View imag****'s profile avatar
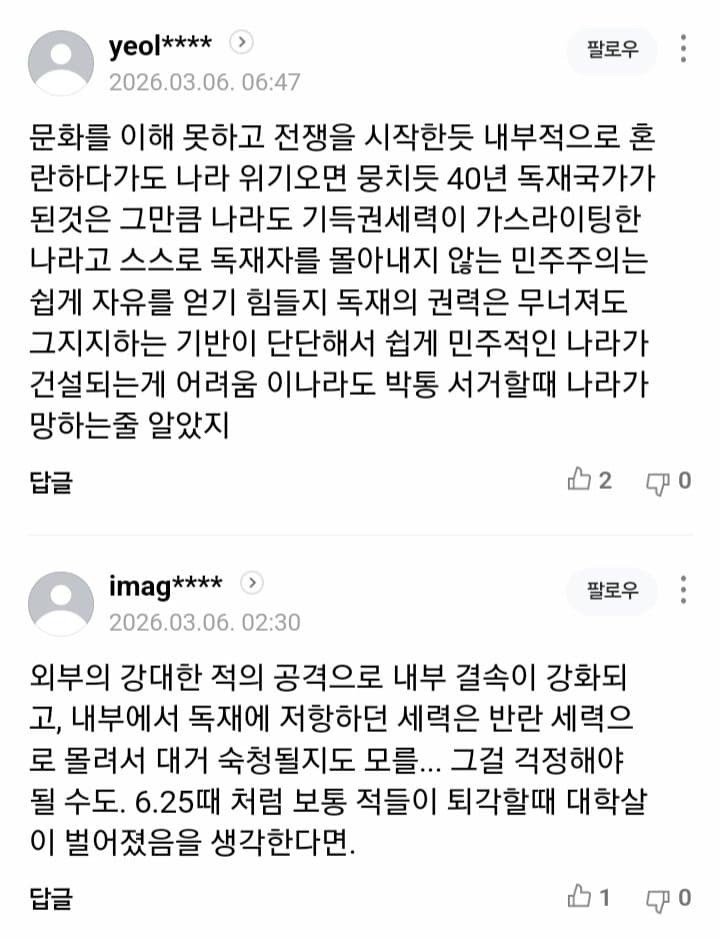Screen dimensions: 720x938 [x=61, y=603]
